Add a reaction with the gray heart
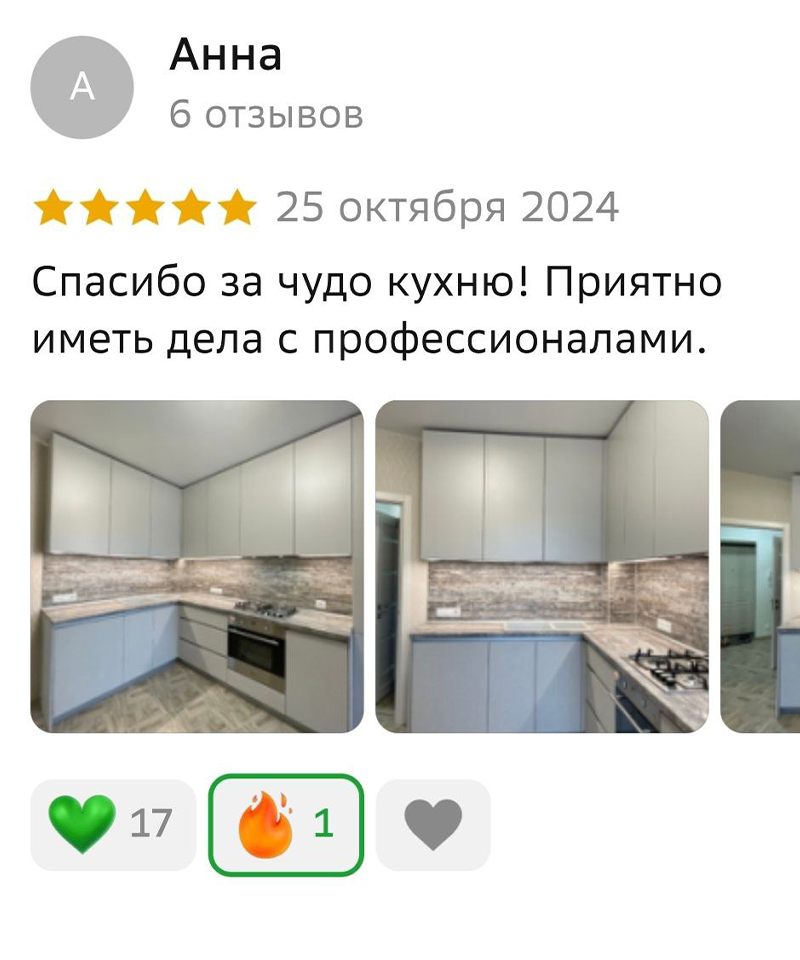This screenshot has height=960, width=800. click(433, 825)
